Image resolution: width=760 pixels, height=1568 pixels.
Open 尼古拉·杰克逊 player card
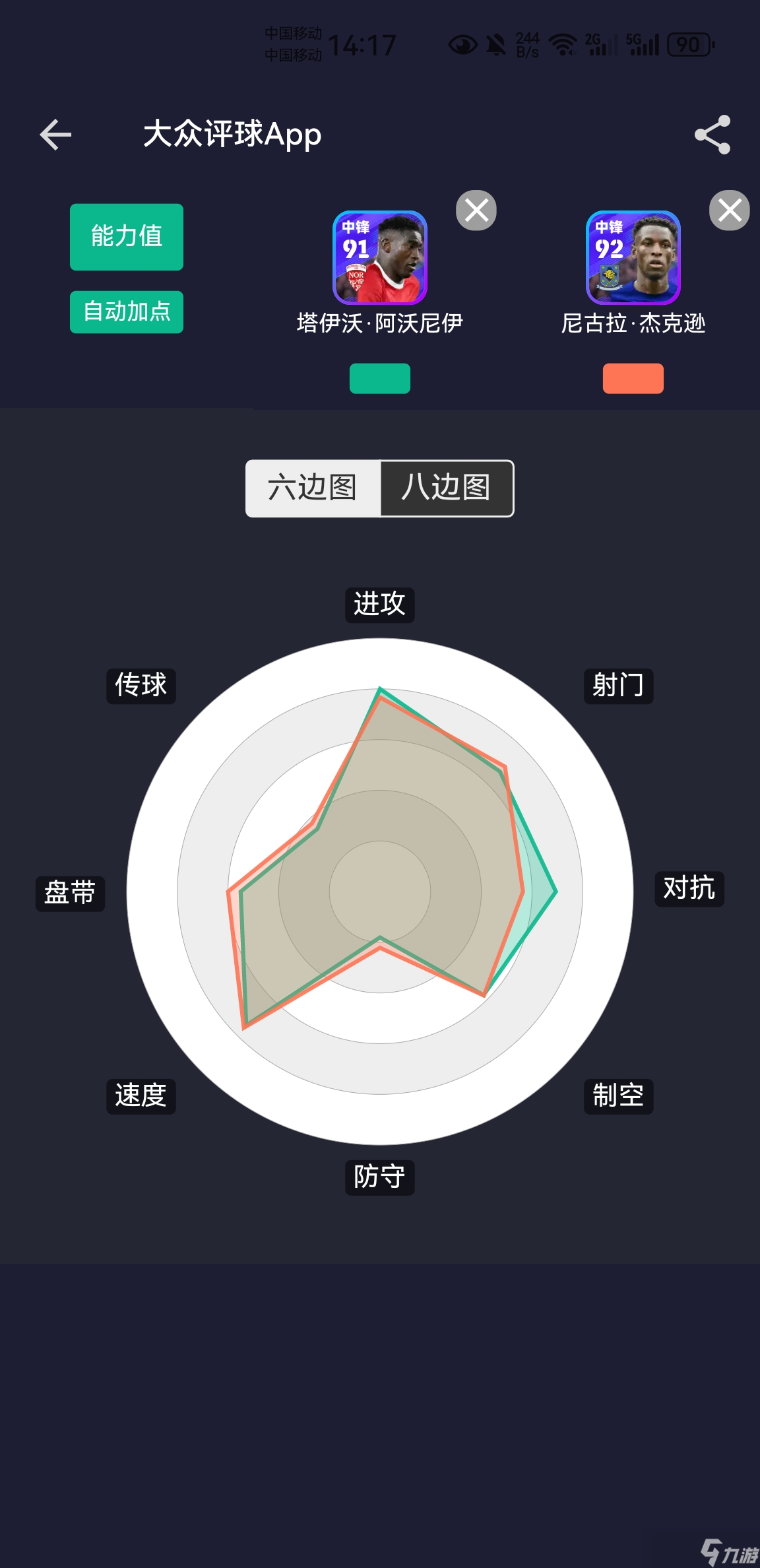point(633,258)
